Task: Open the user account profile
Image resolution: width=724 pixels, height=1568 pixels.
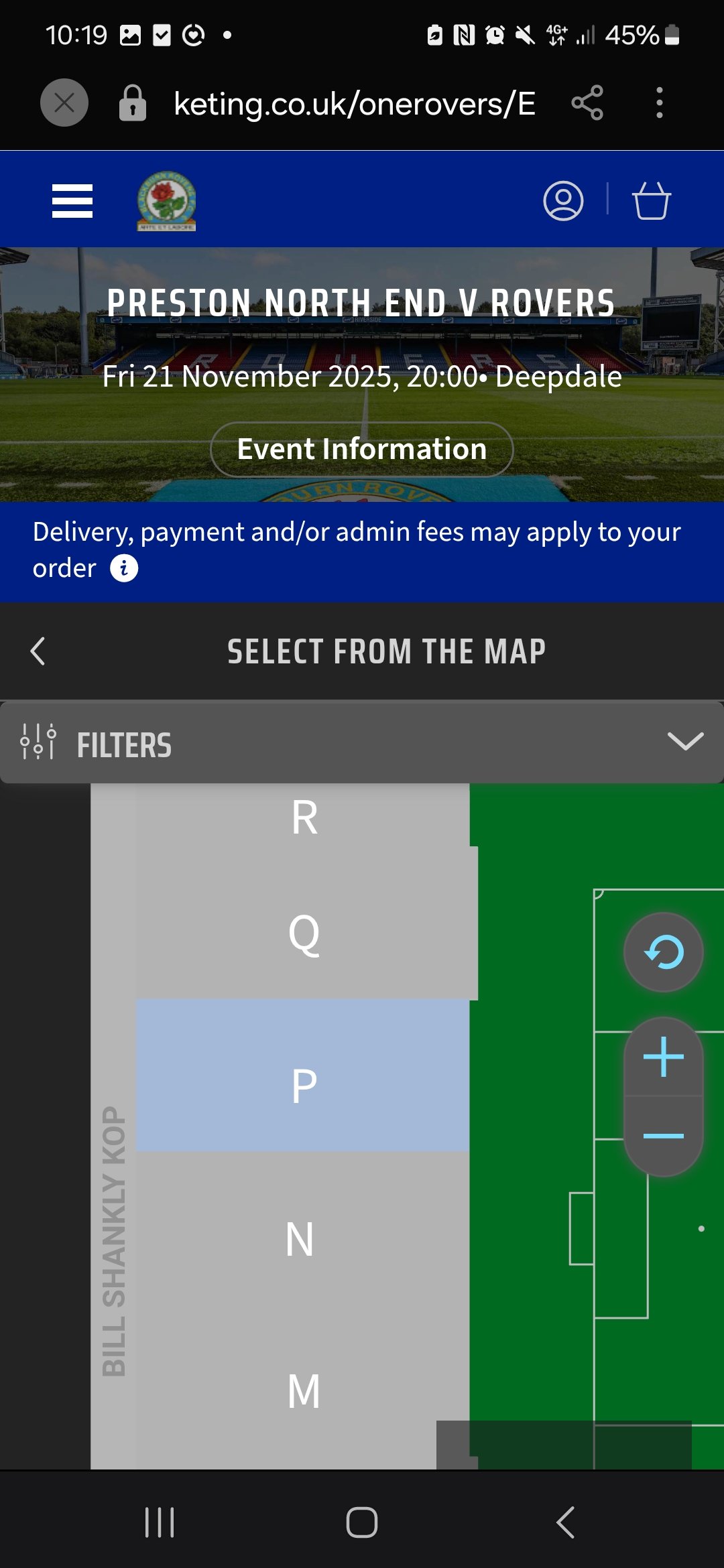Action: tap(563, 200)
